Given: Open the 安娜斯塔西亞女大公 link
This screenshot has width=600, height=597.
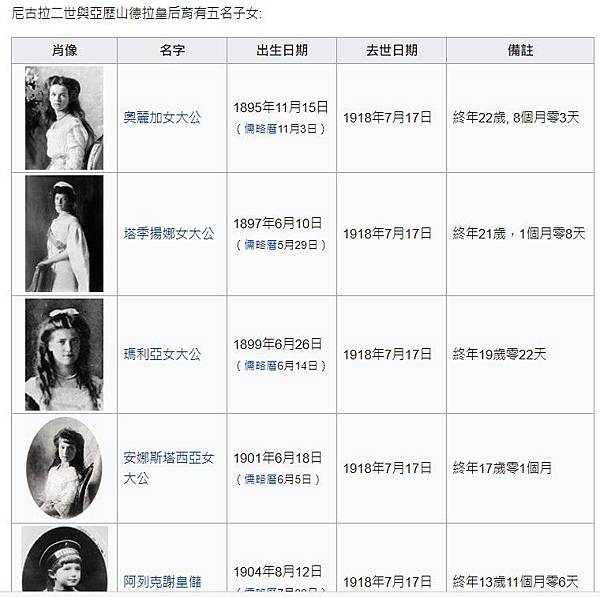Looking at the screenshot, I should tap(168, 458).
